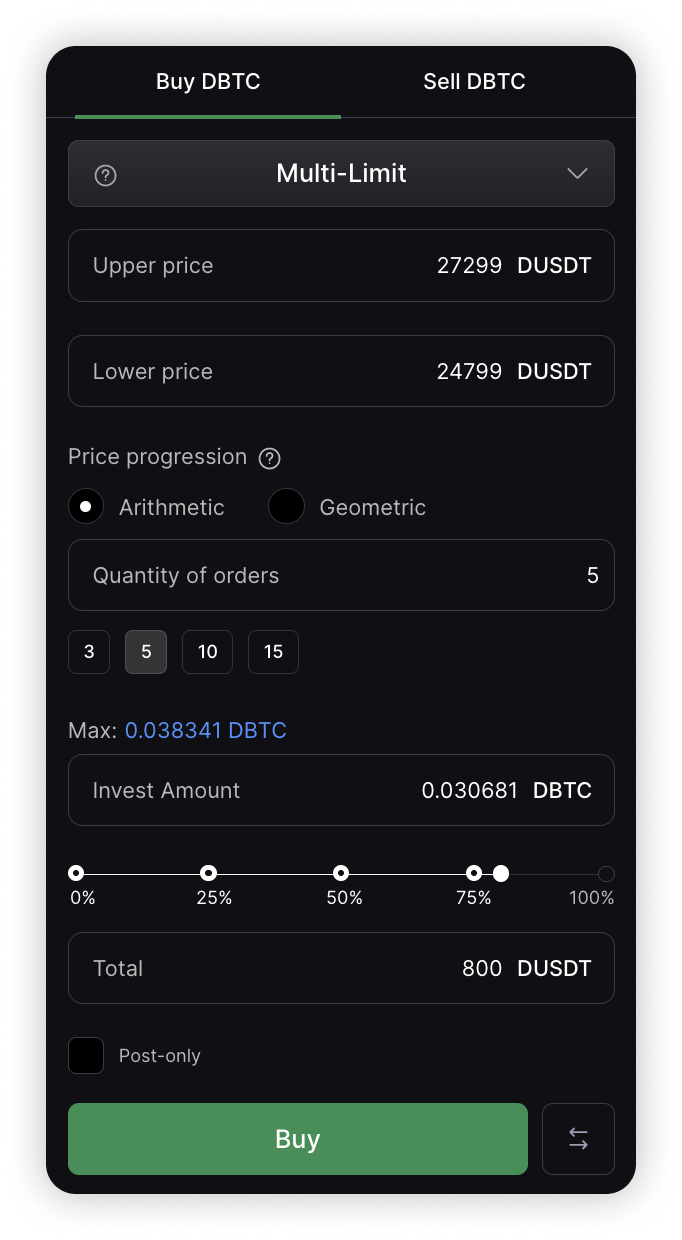This screenshot has width=682, height=1240.
Task: Select Arithmetic price progression
Action: click(86, 507)
